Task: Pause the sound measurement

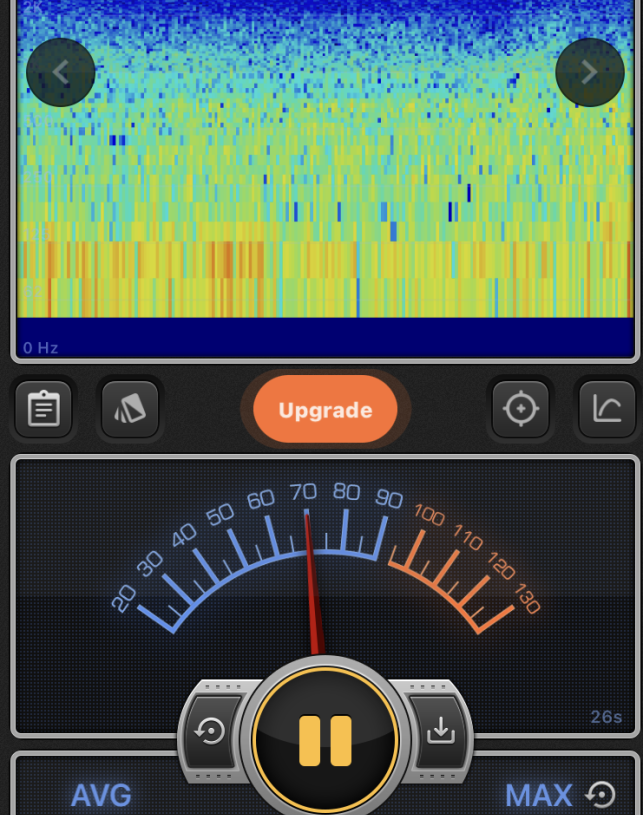Action: 325,739
